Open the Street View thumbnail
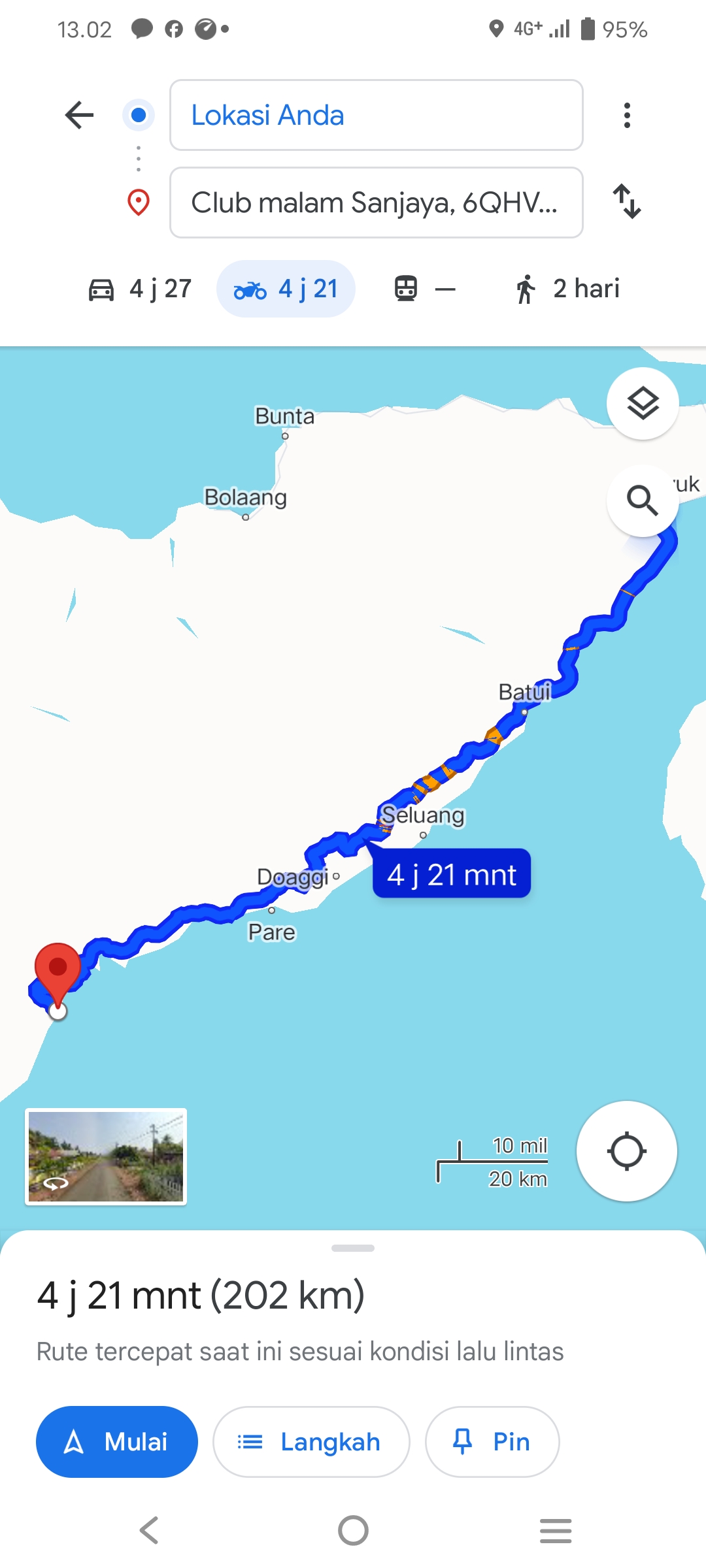 106,1156
